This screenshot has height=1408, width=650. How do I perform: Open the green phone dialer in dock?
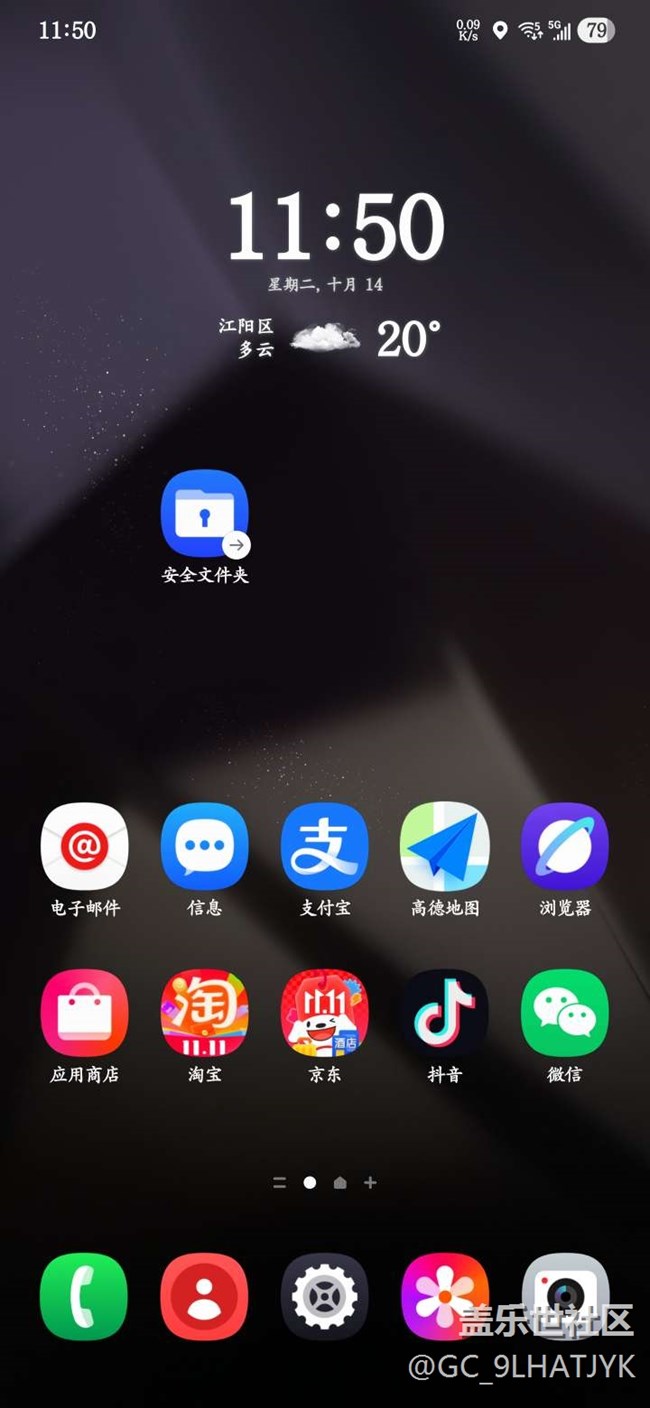point(84,1296)
